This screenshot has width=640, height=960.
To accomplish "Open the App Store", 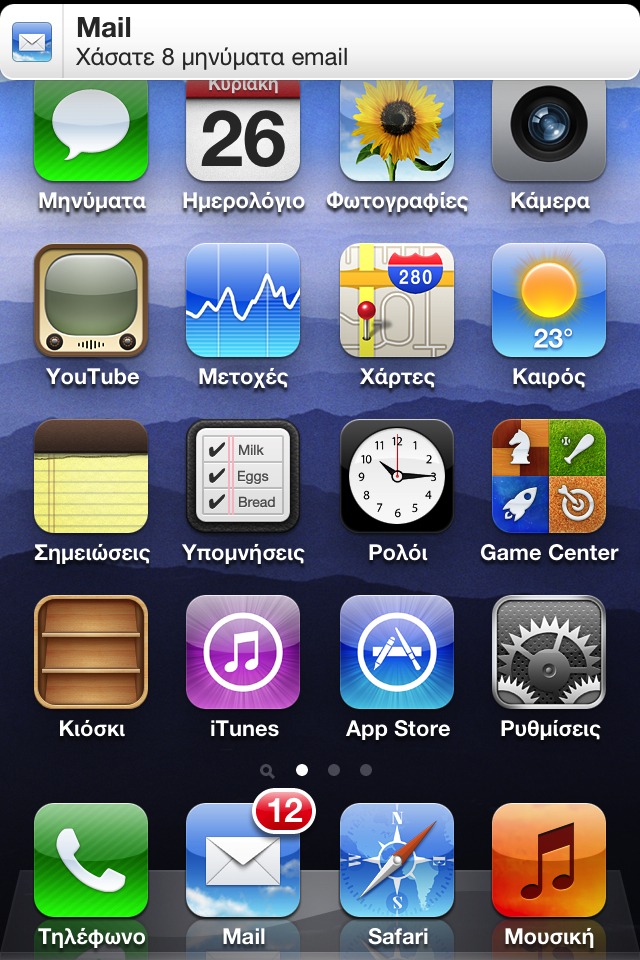I will (x=397, y=652).
